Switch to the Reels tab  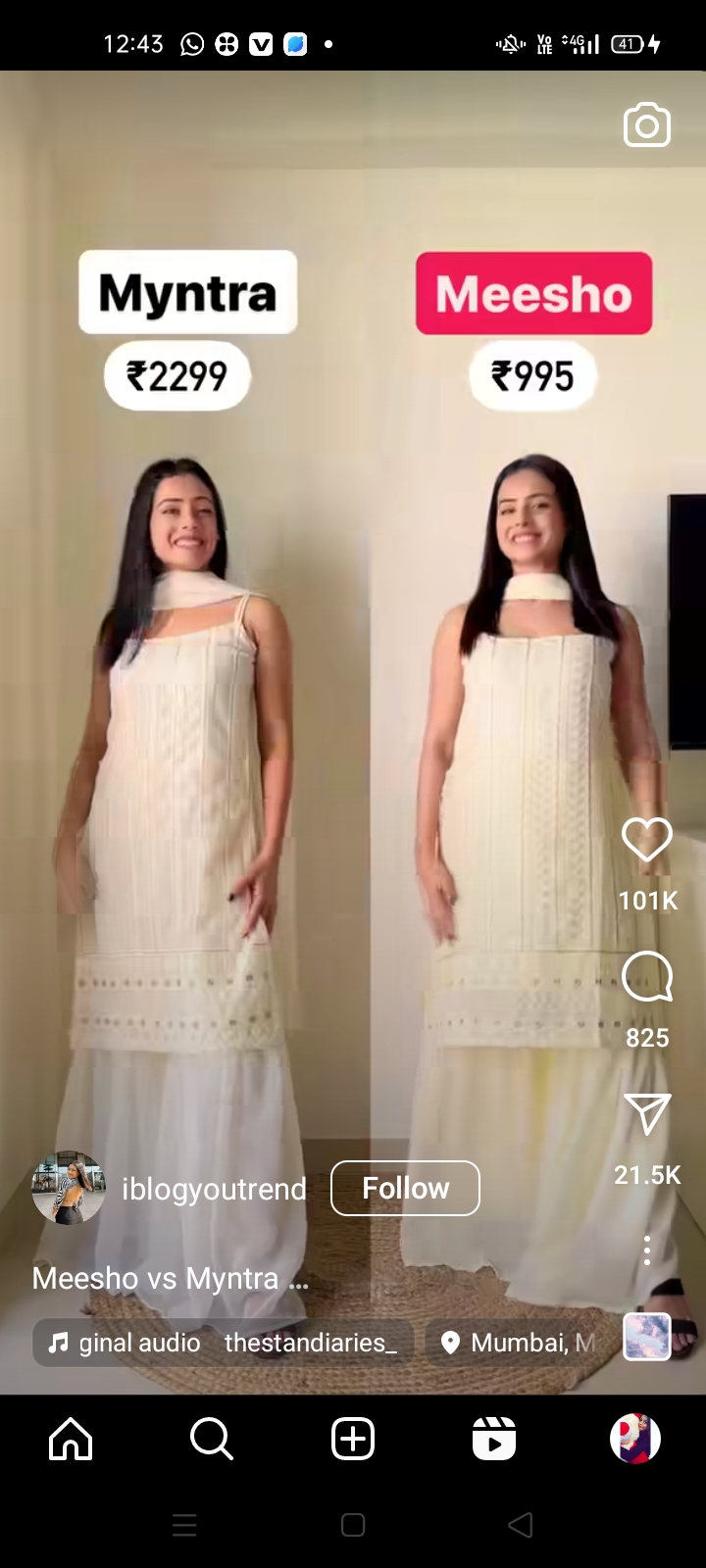[494, 1439]
